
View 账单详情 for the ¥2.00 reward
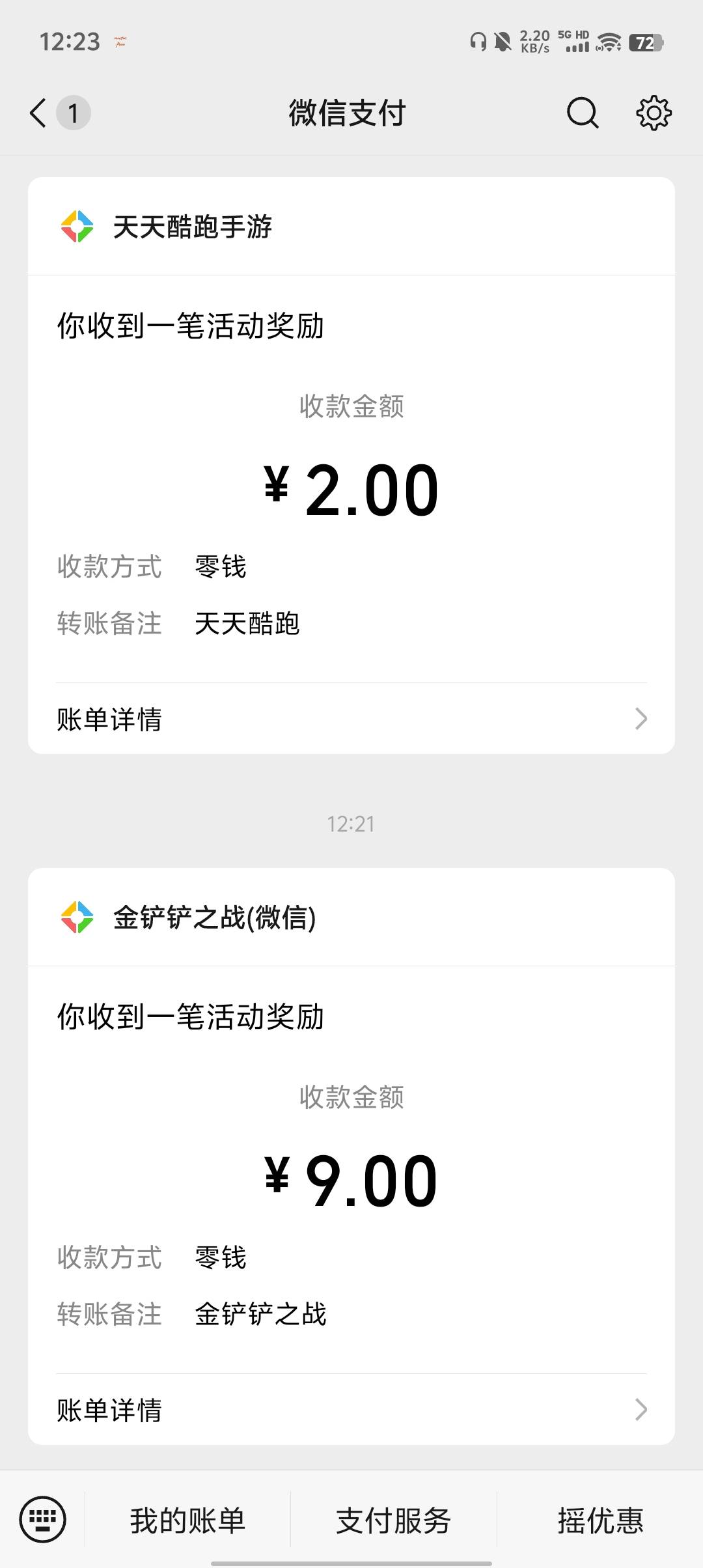[351, 719]
